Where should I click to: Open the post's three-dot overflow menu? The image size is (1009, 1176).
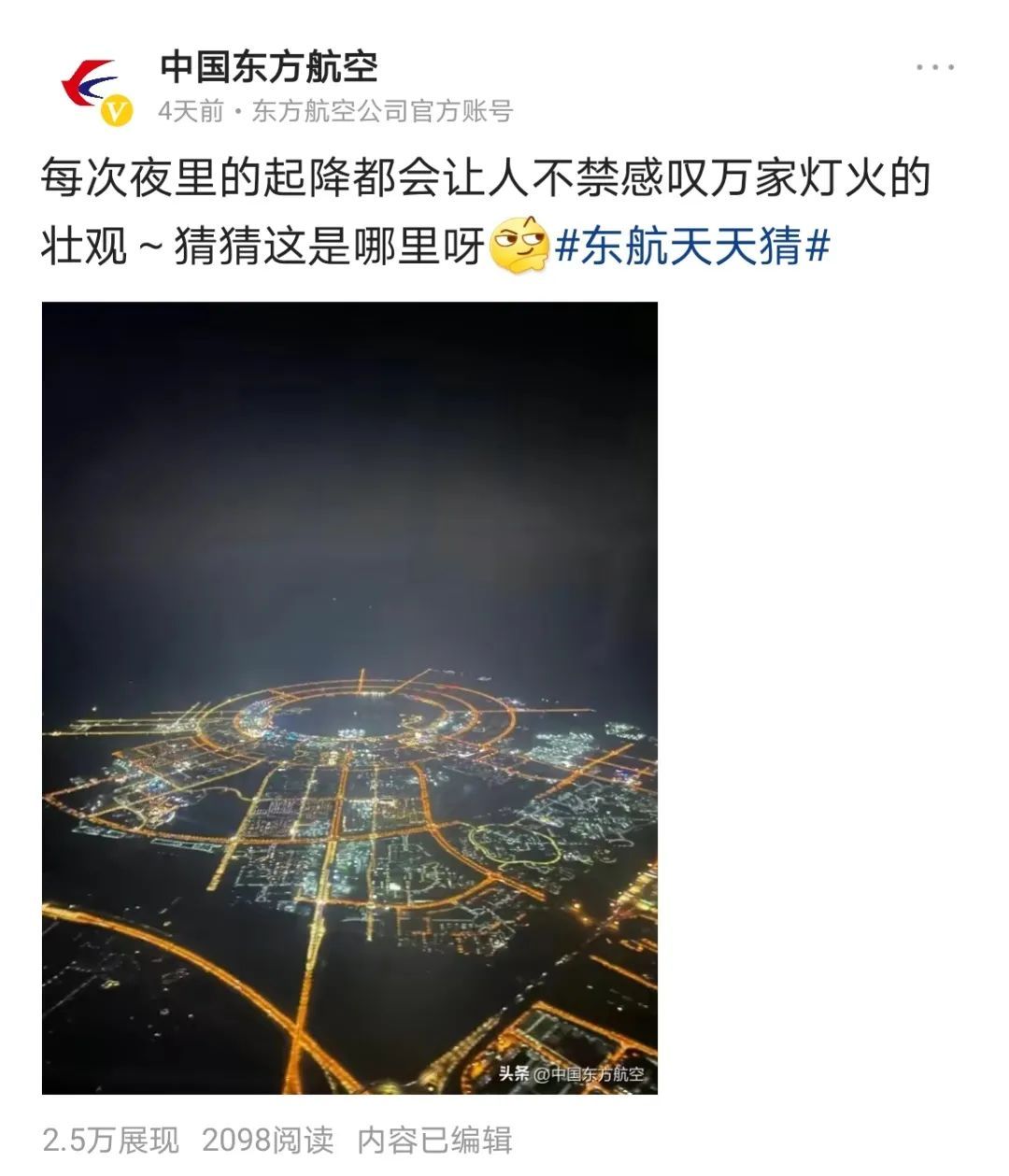[934, 67]
